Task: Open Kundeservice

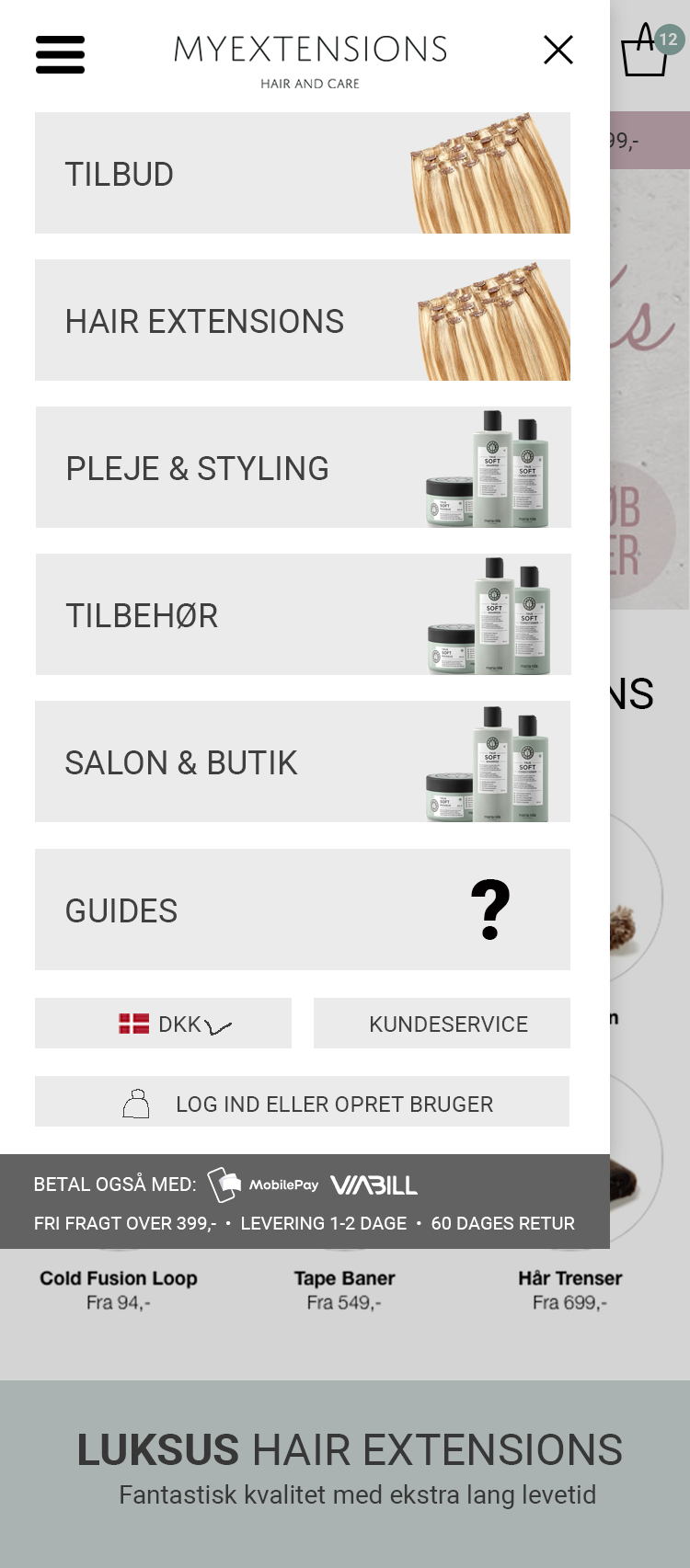Action: [x=442, y=1024]
